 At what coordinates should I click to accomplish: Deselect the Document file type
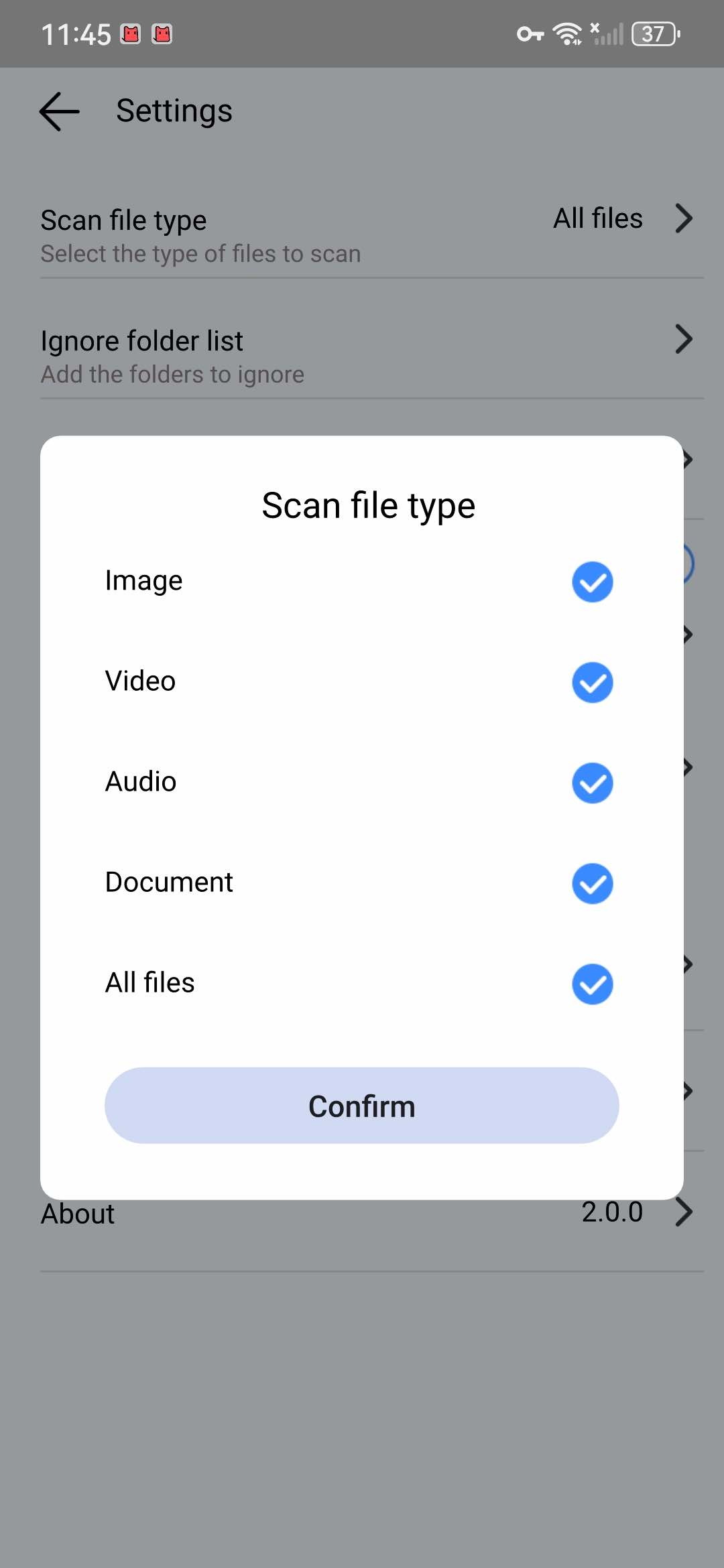click(592, 883)
